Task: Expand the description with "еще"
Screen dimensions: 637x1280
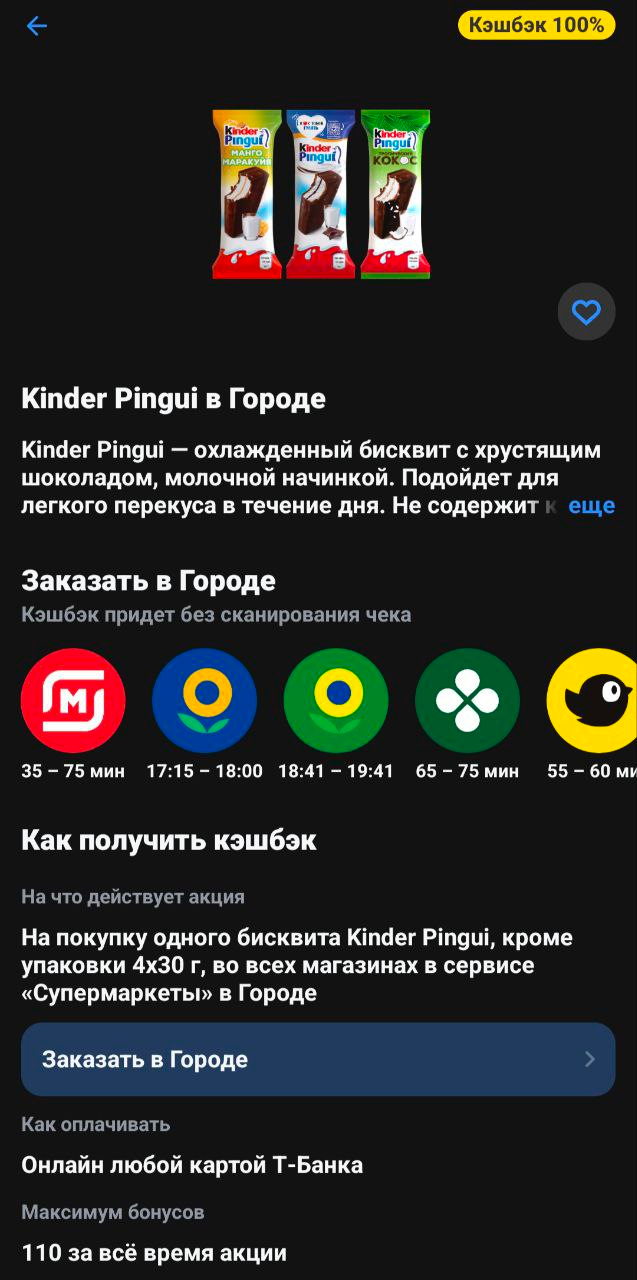Action: click(591, 506)
